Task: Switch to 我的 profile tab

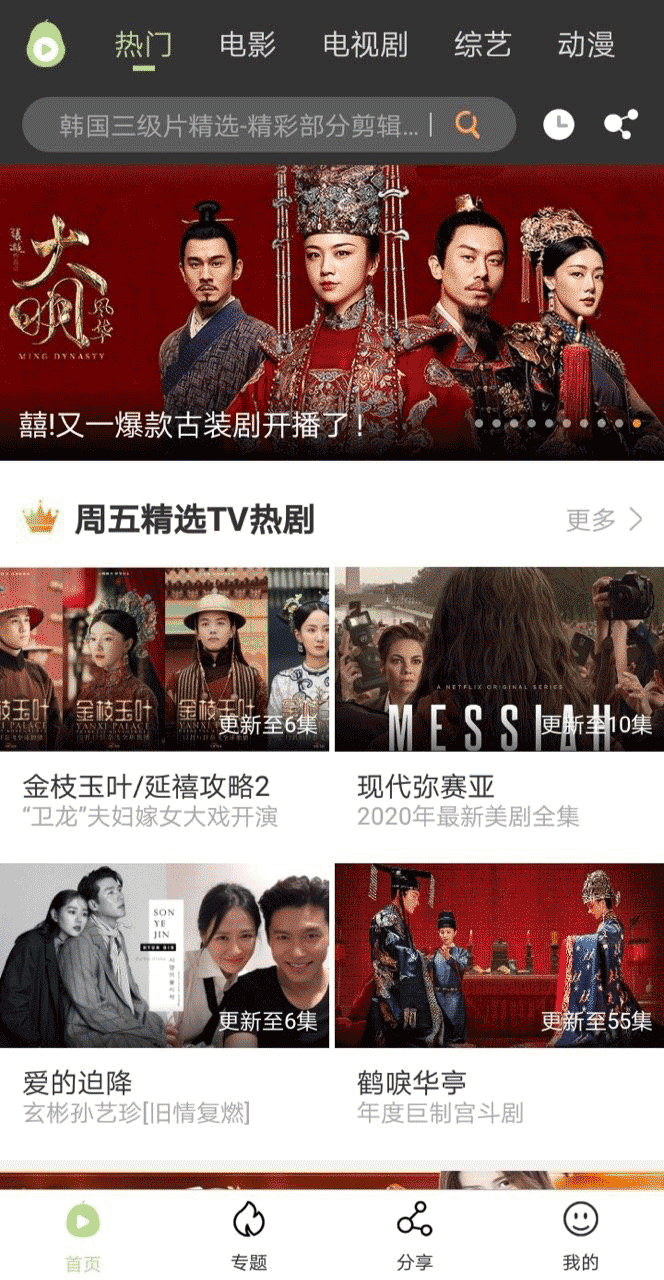Action: click(580, 1236)
